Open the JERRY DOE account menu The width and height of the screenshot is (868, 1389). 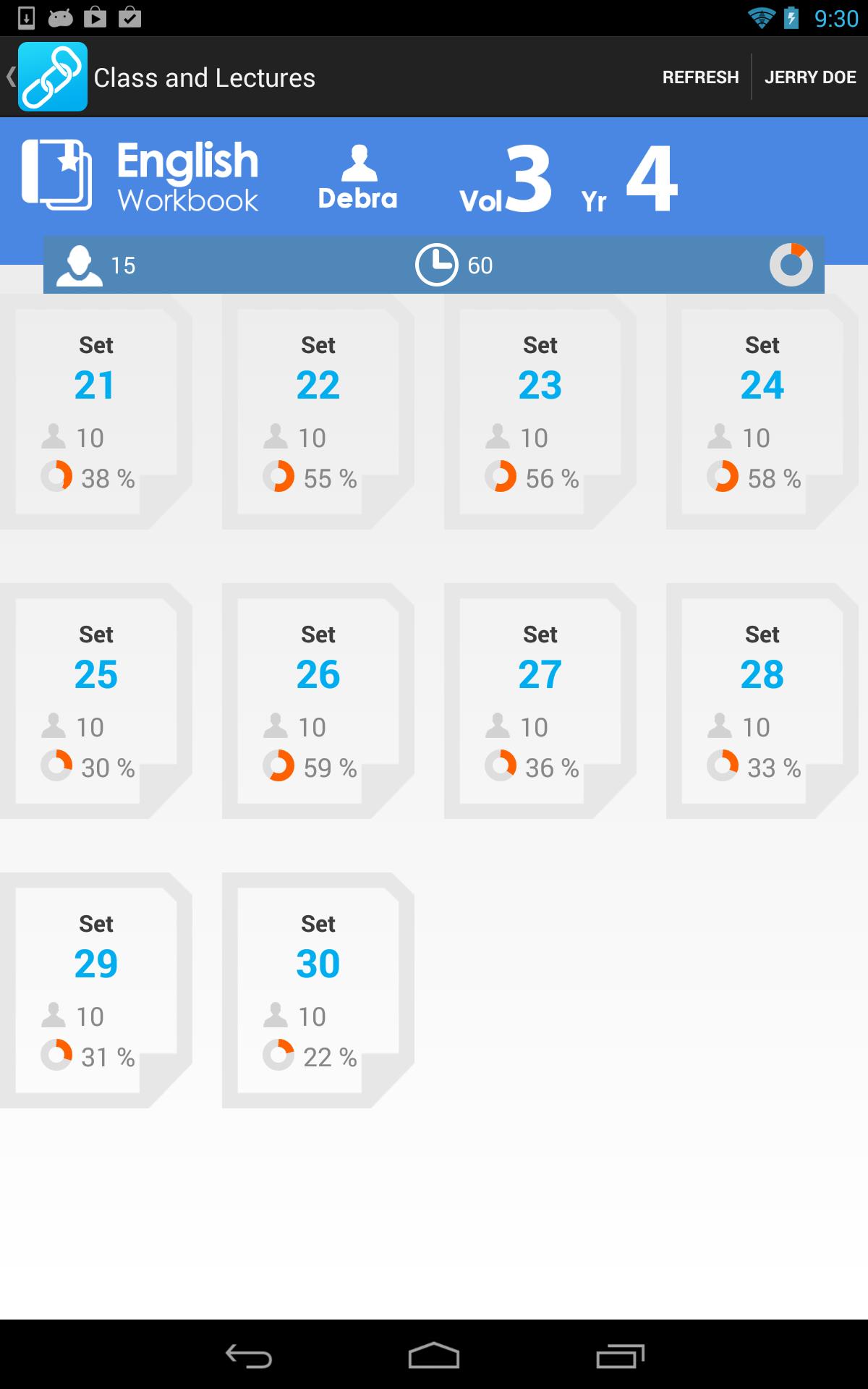coord(810,77)
